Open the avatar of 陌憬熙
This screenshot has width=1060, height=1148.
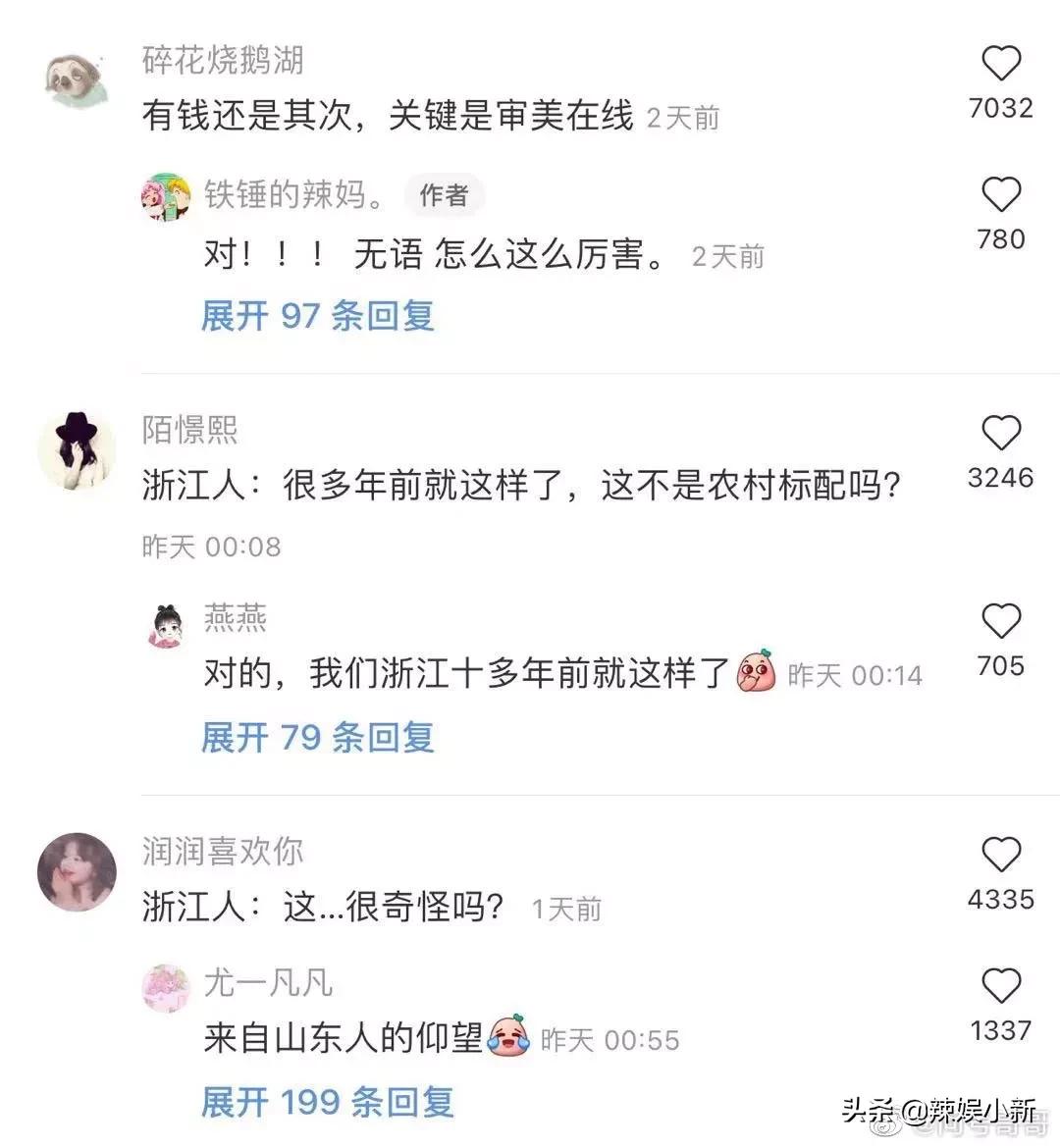(77, 450)
